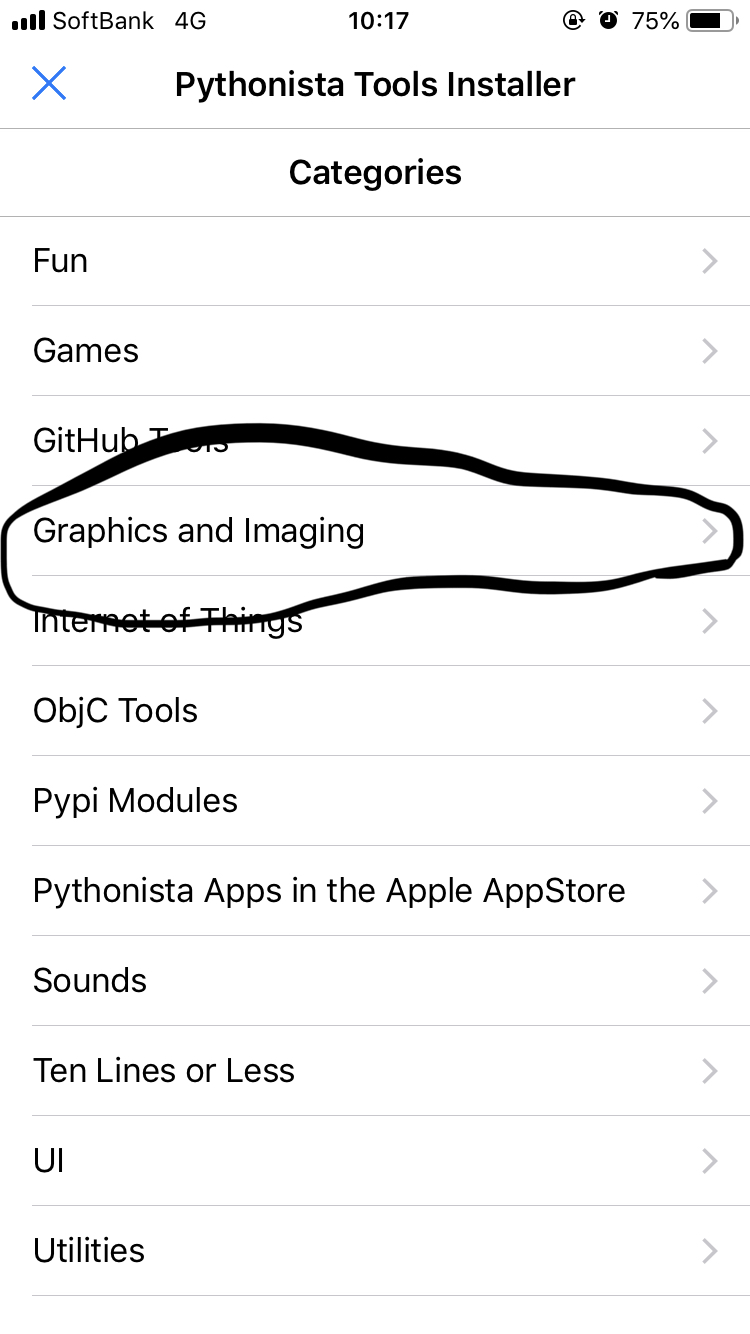Open the Fun category
Screen dimensions: 750x1334
[x=375, y=261]
